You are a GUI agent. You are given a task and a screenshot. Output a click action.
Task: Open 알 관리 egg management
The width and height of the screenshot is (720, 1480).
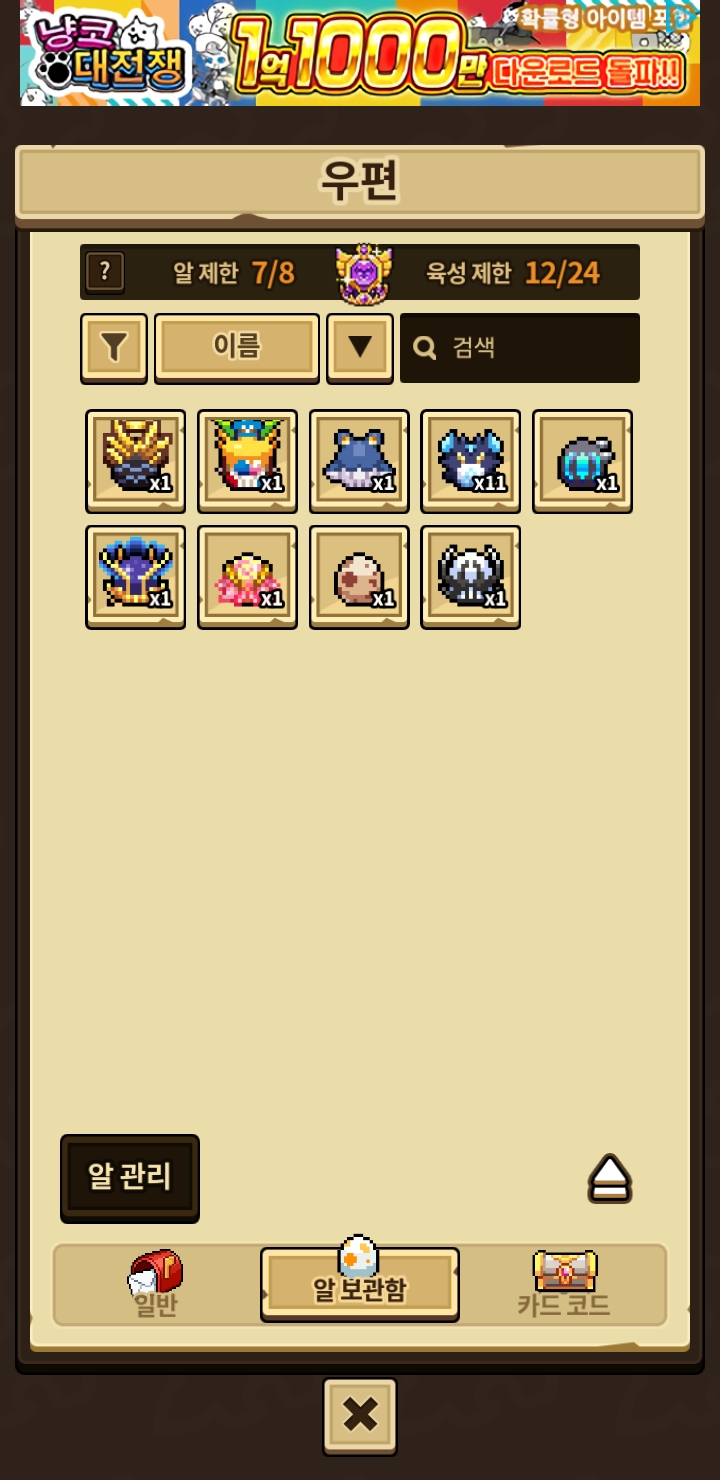130,1177
